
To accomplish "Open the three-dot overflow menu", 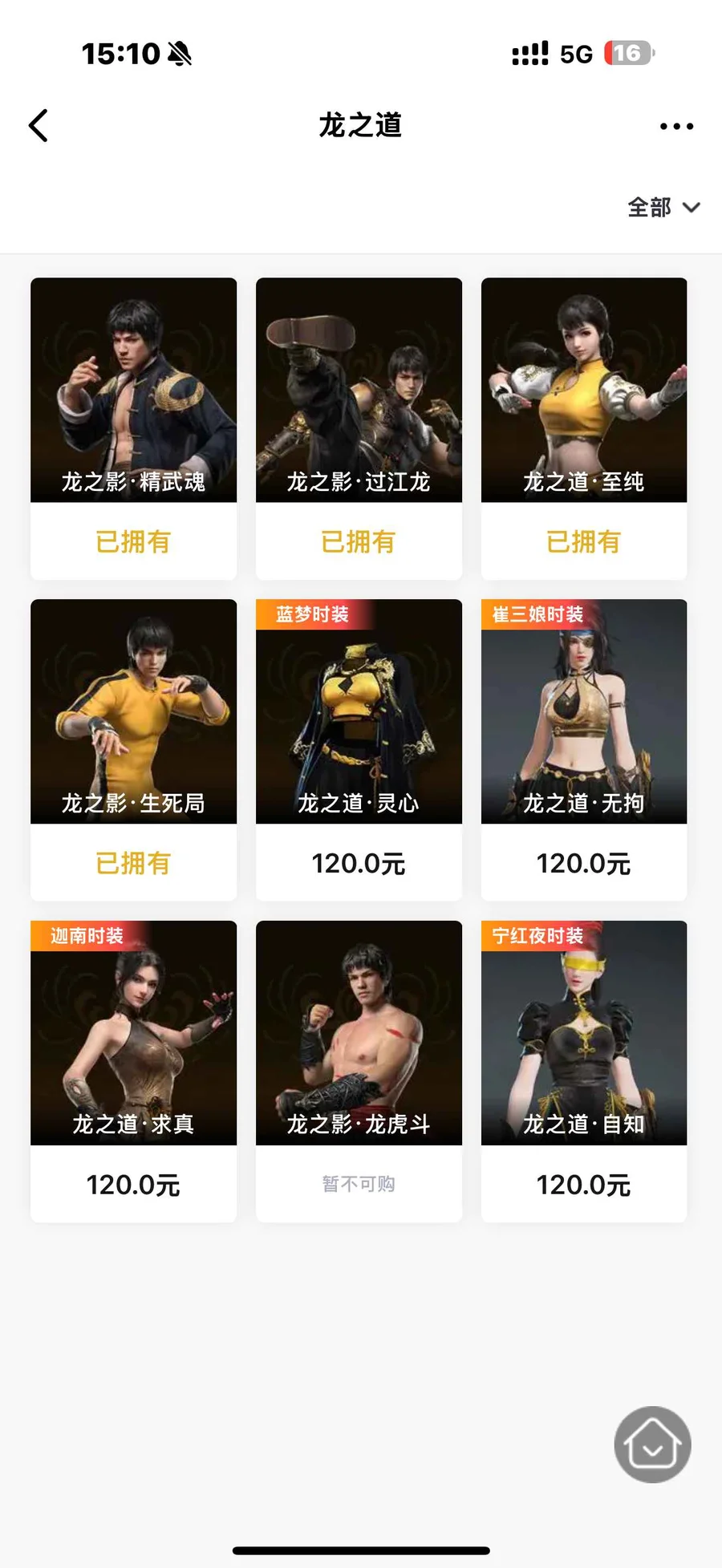I will point(676,126).
